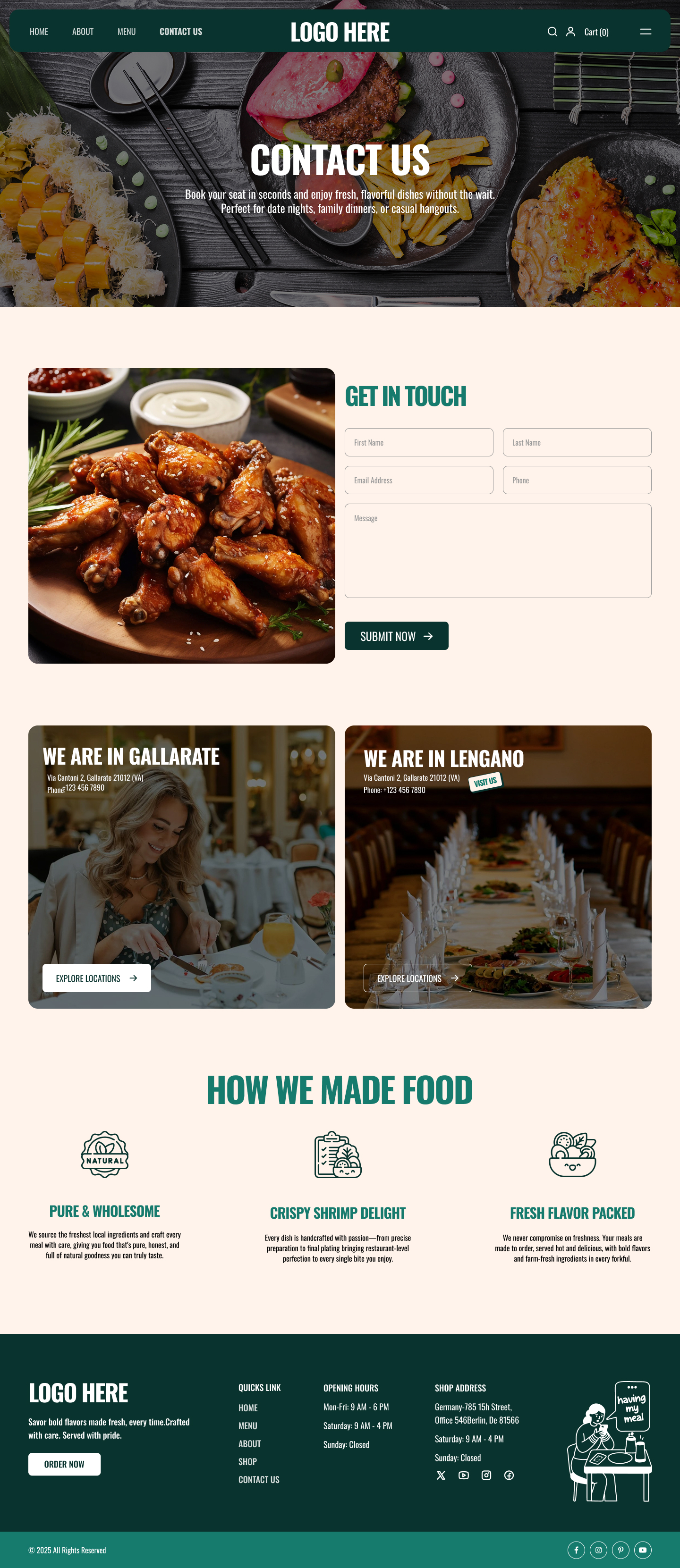This screenshot has height=1568, width=680.
Task: Open the user account icon
Action: pos(570,32)
